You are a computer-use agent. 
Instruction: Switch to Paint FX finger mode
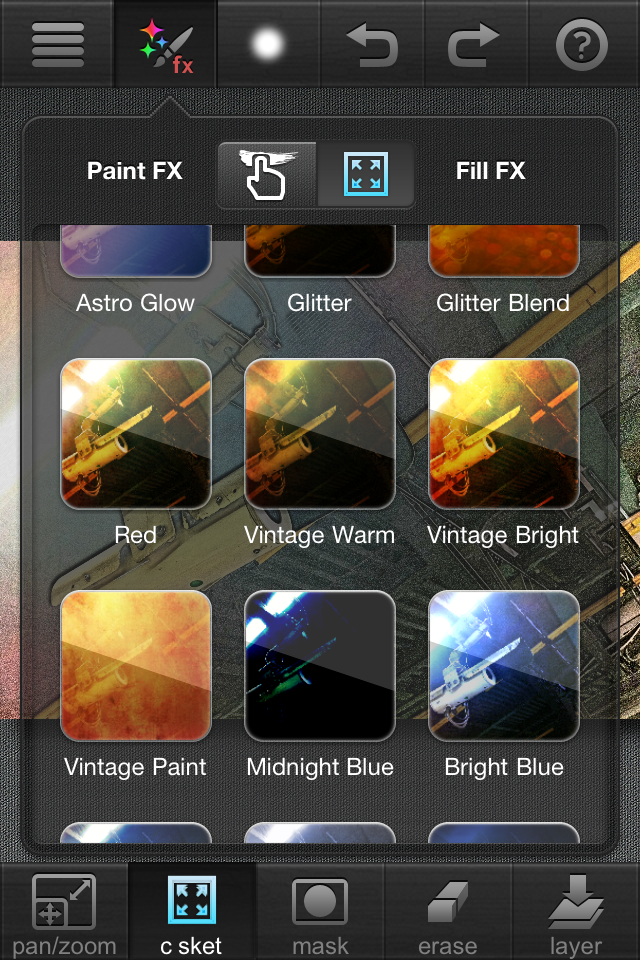pyautogui.click(x=267, y=173)
